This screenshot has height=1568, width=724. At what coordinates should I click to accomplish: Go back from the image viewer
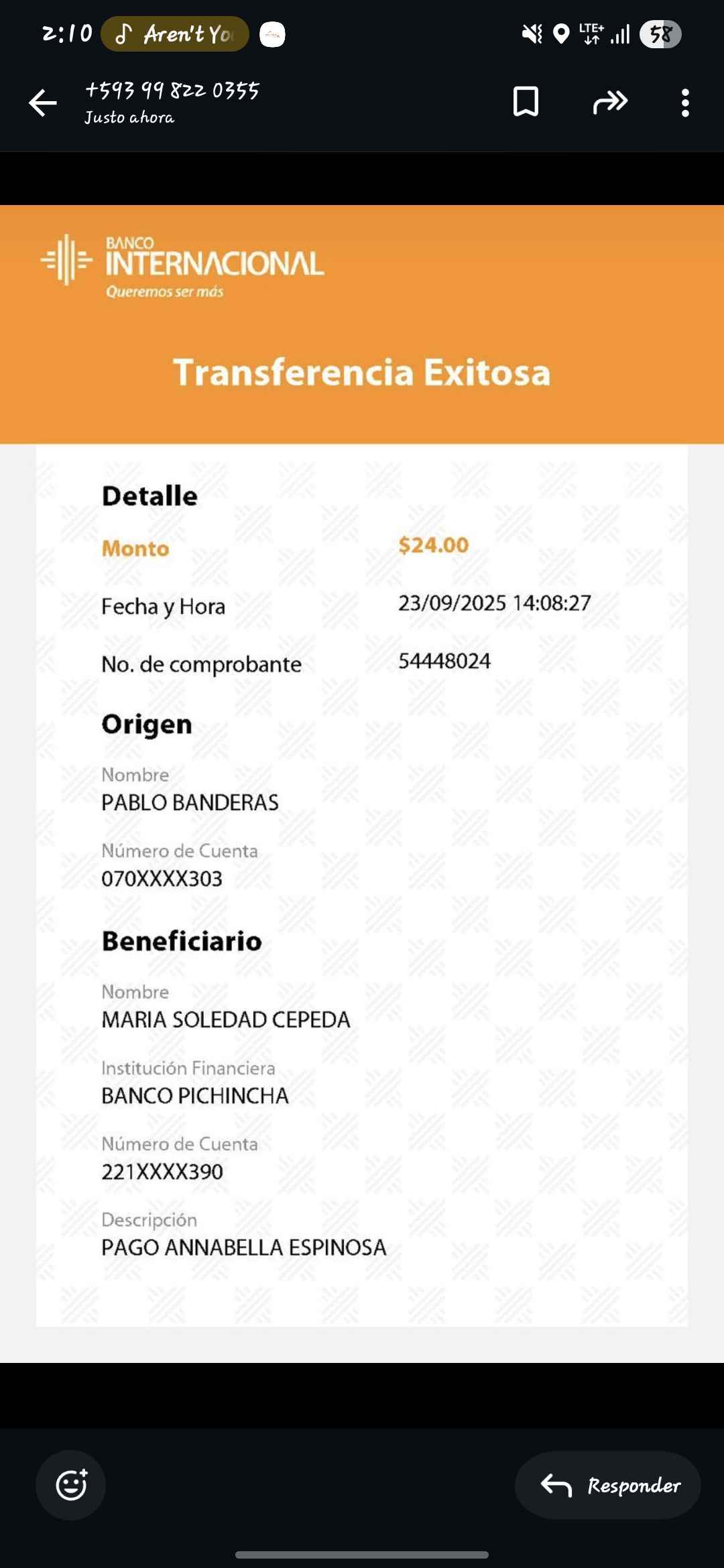click(x=43, y=103)
